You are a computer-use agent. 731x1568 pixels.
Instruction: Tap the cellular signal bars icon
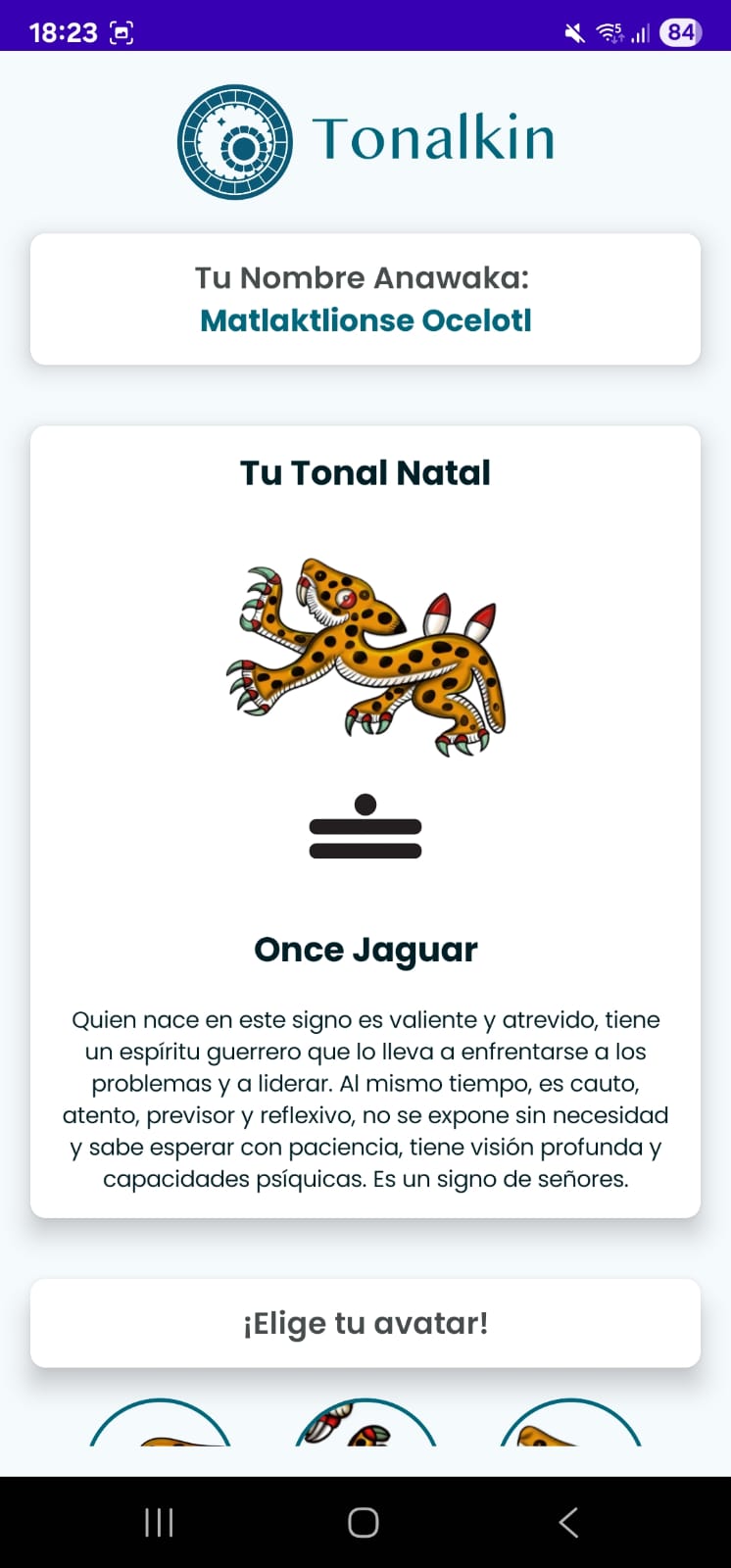pos(641,31)
